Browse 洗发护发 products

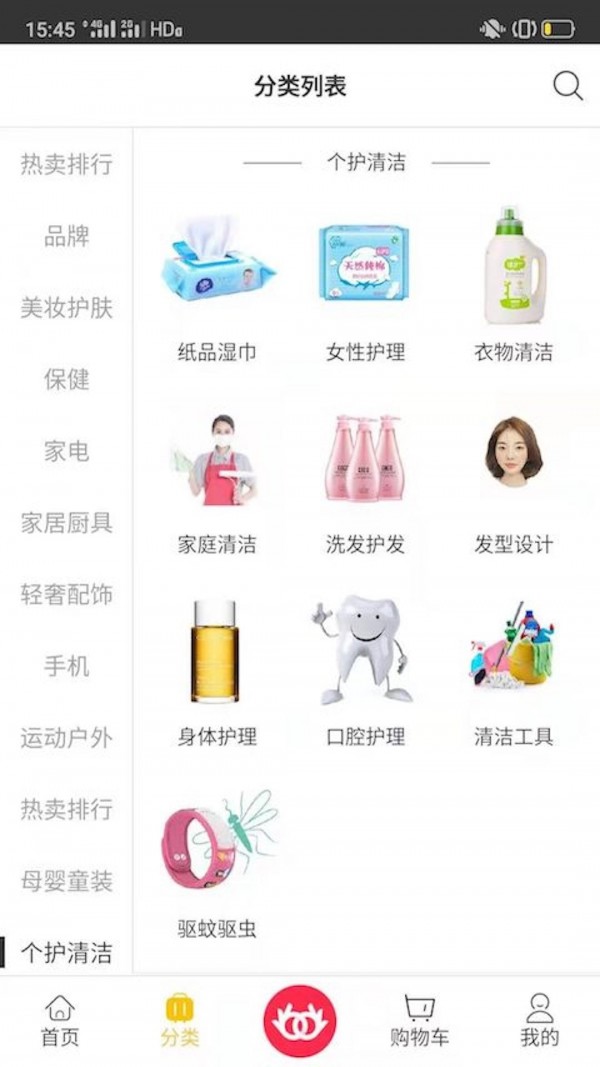point(365,480)
